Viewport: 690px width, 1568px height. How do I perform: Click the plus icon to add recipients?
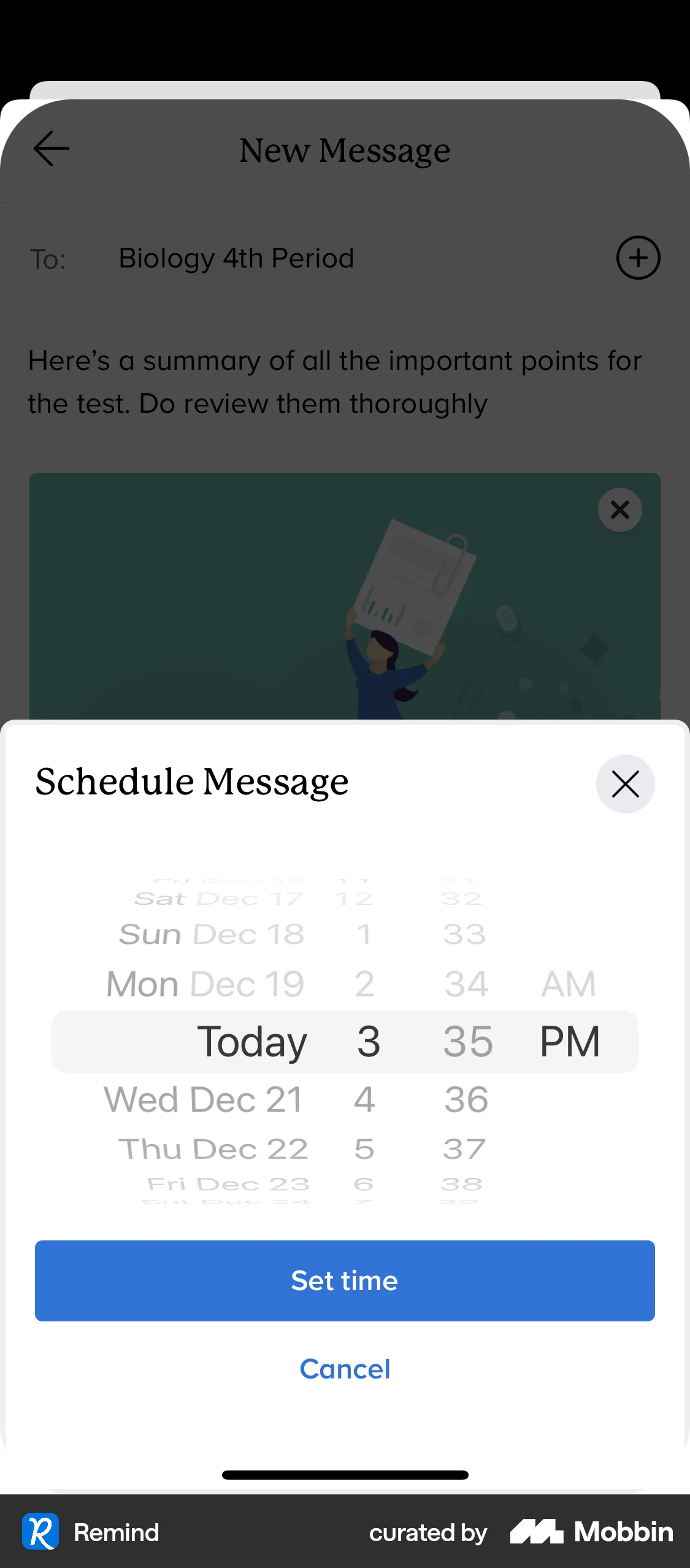click(x=637, y=258)
